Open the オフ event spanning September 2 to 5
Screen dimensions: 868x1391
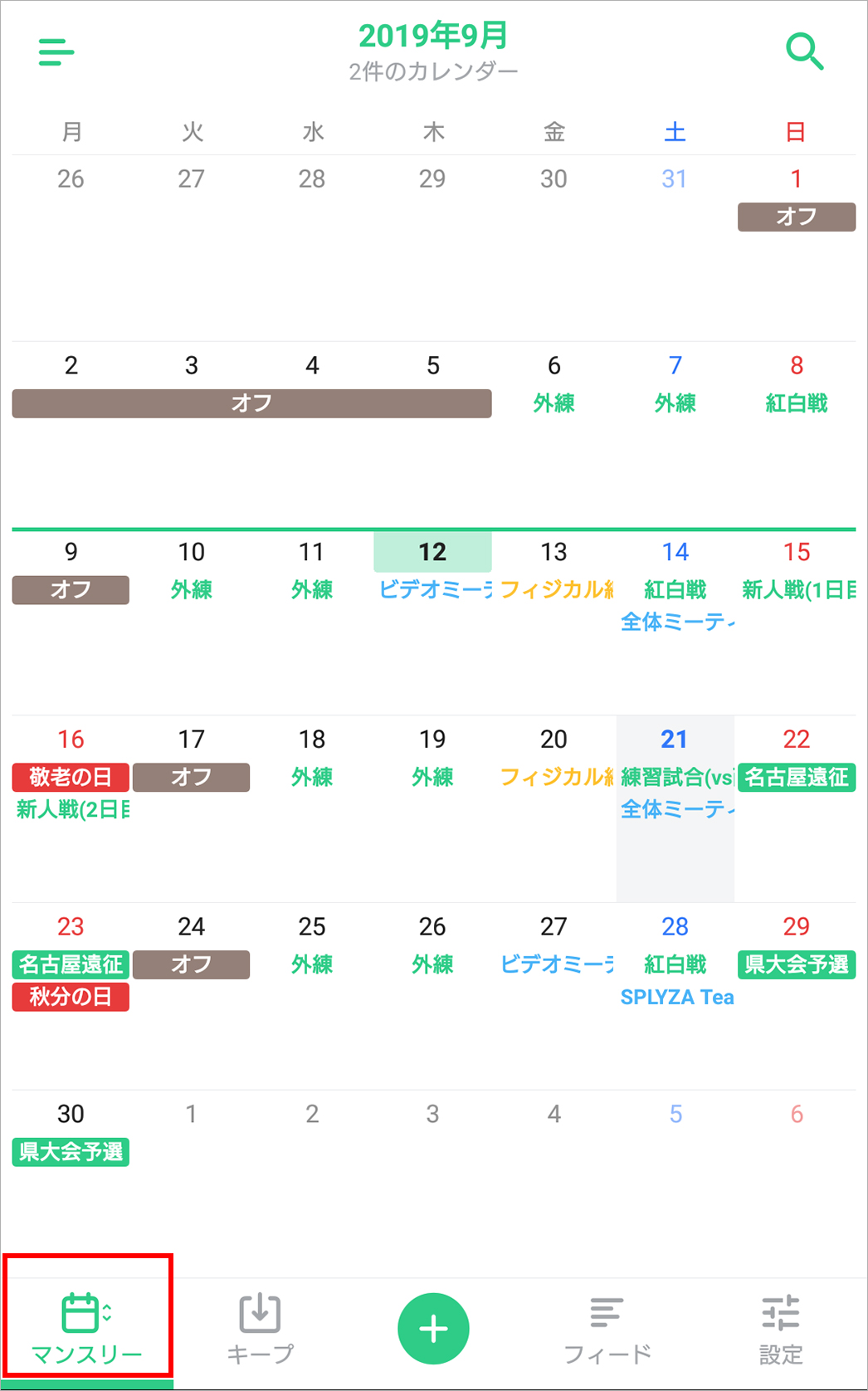click(x=251, y=403)
